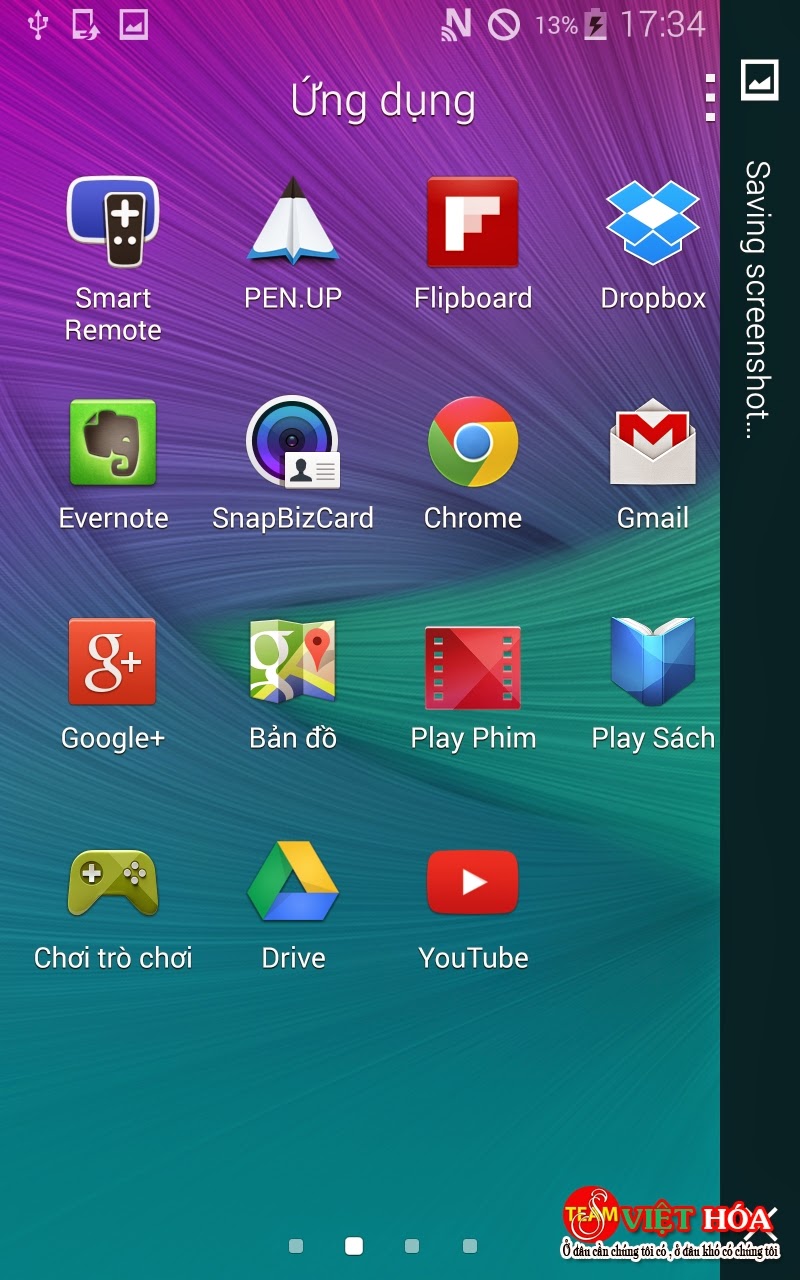The height and width of the screenshot is (1280, 800).
Task: Launch Google+
Action: [x=113, y=663]
